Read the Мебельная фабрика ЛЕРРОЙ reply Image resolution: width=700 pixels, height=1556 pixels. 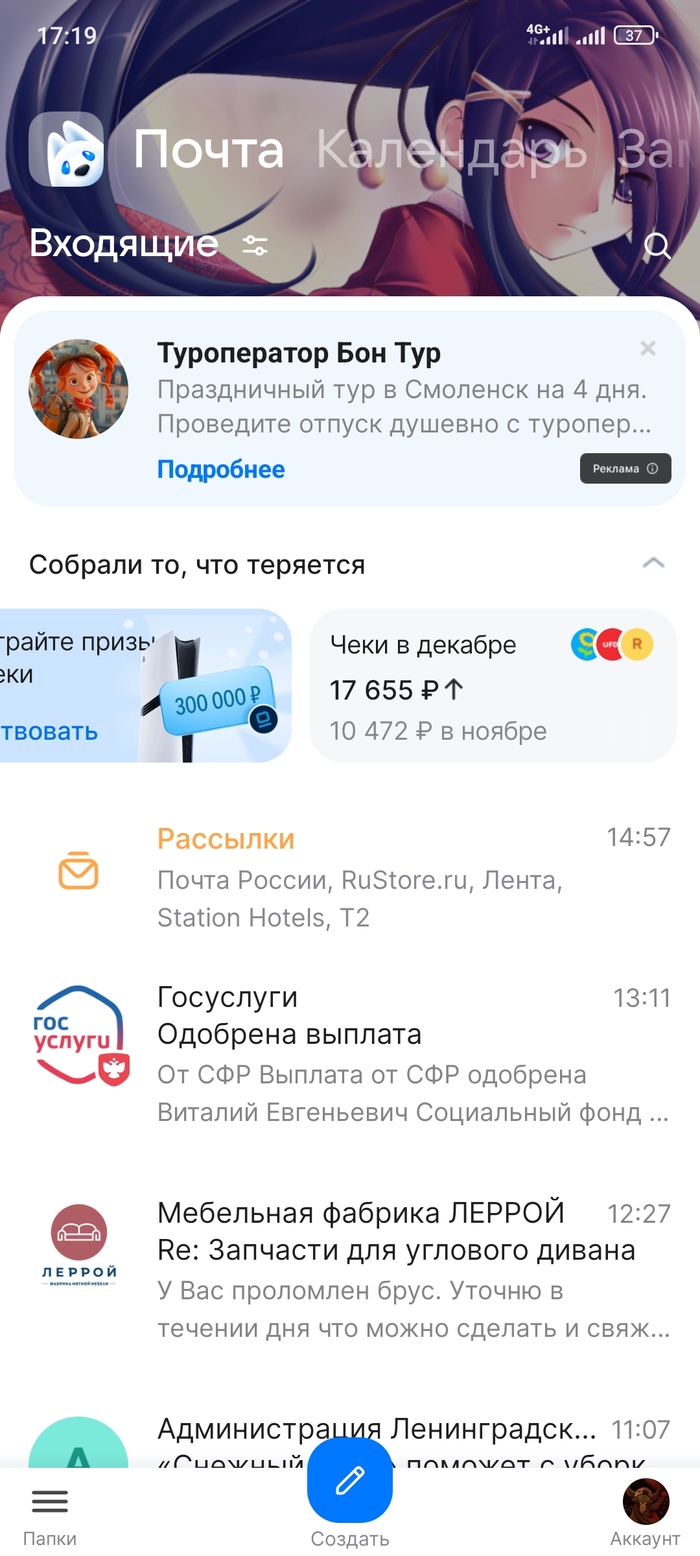(400, 1270)
